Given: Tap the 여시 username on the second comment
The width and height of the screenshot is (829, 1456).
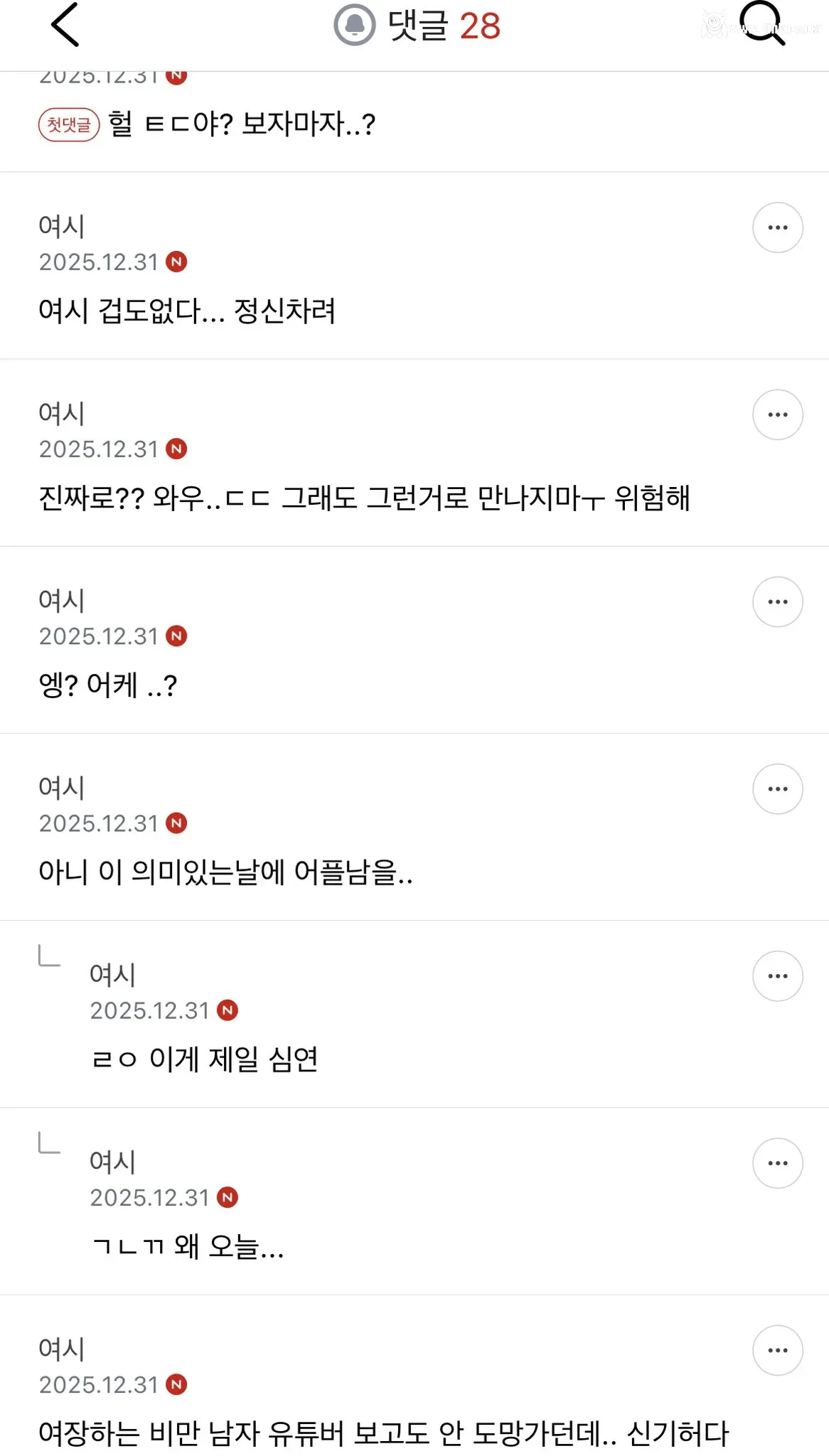Looking at the screenshot, I should click(x=61, y=226).
